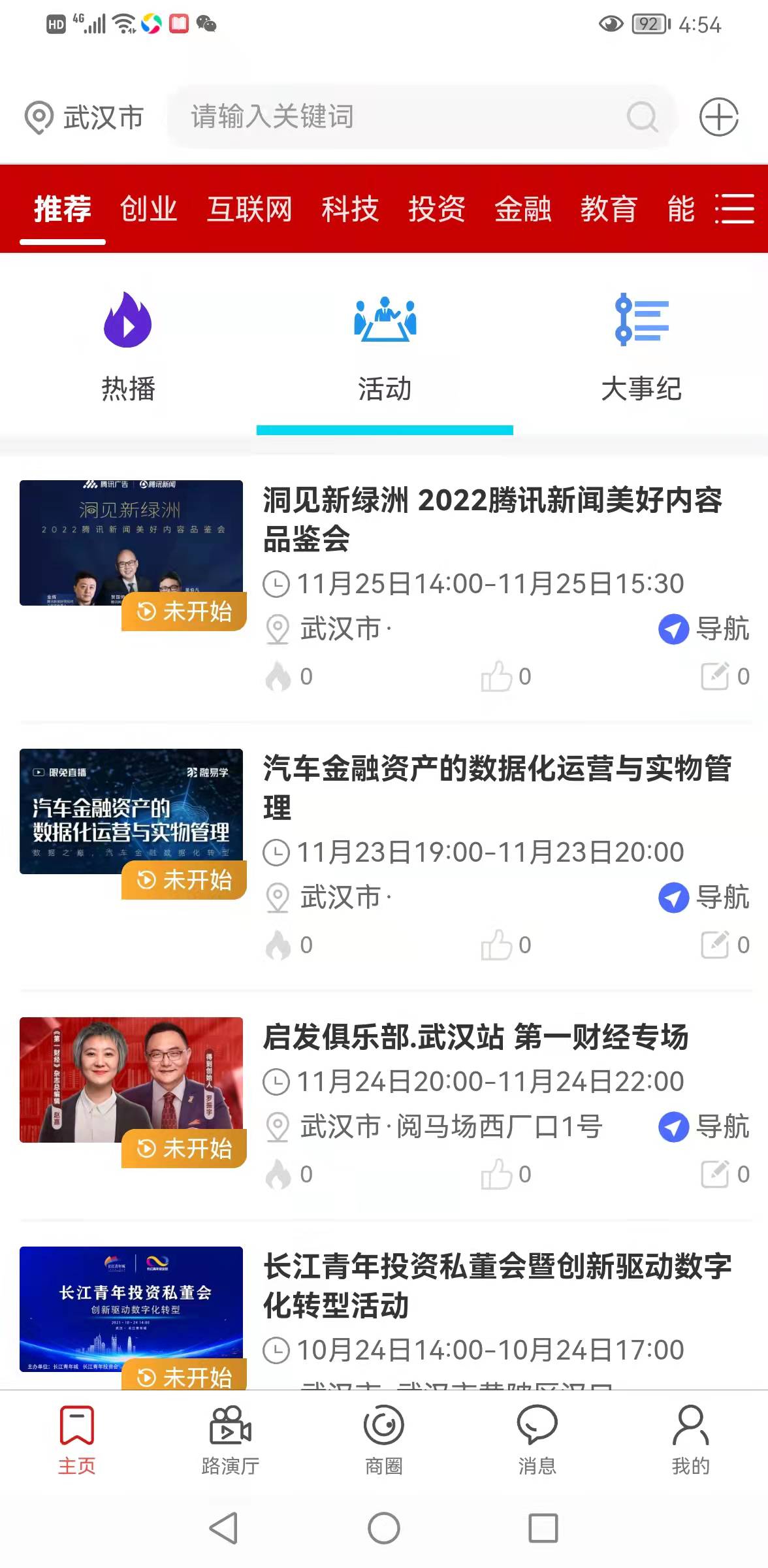The width and height of the screenshot is (768, 1568).
Task: Open the 活动 events section icon
Action: 384,321
